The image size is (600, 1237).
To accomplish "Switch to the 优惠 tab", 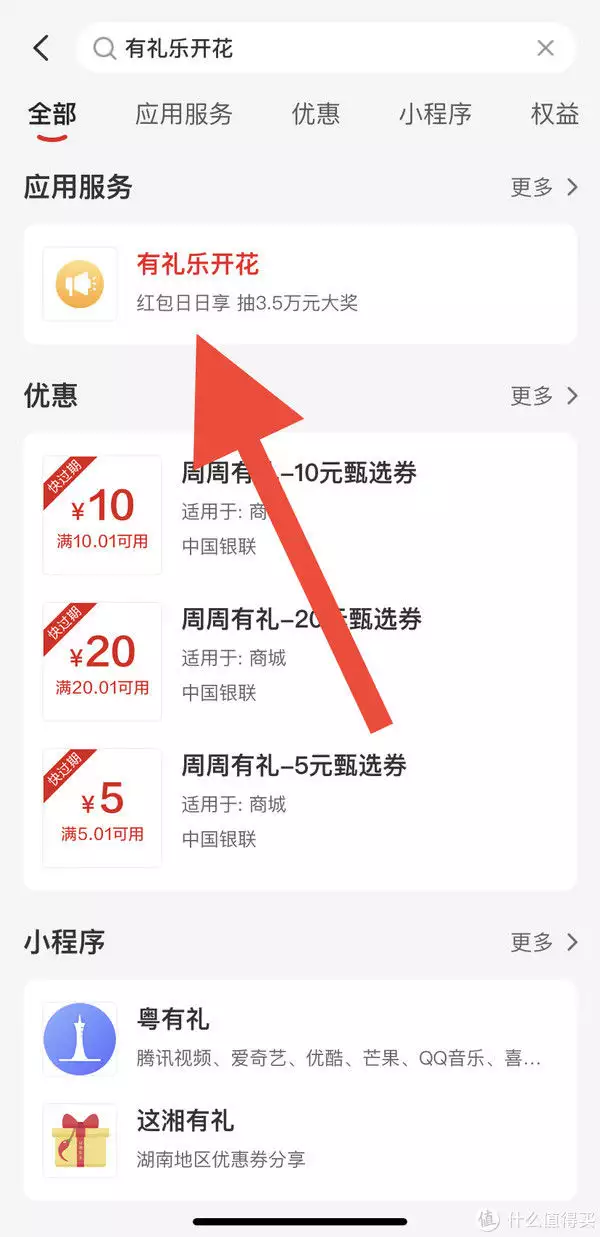I will tap(316, 114).
